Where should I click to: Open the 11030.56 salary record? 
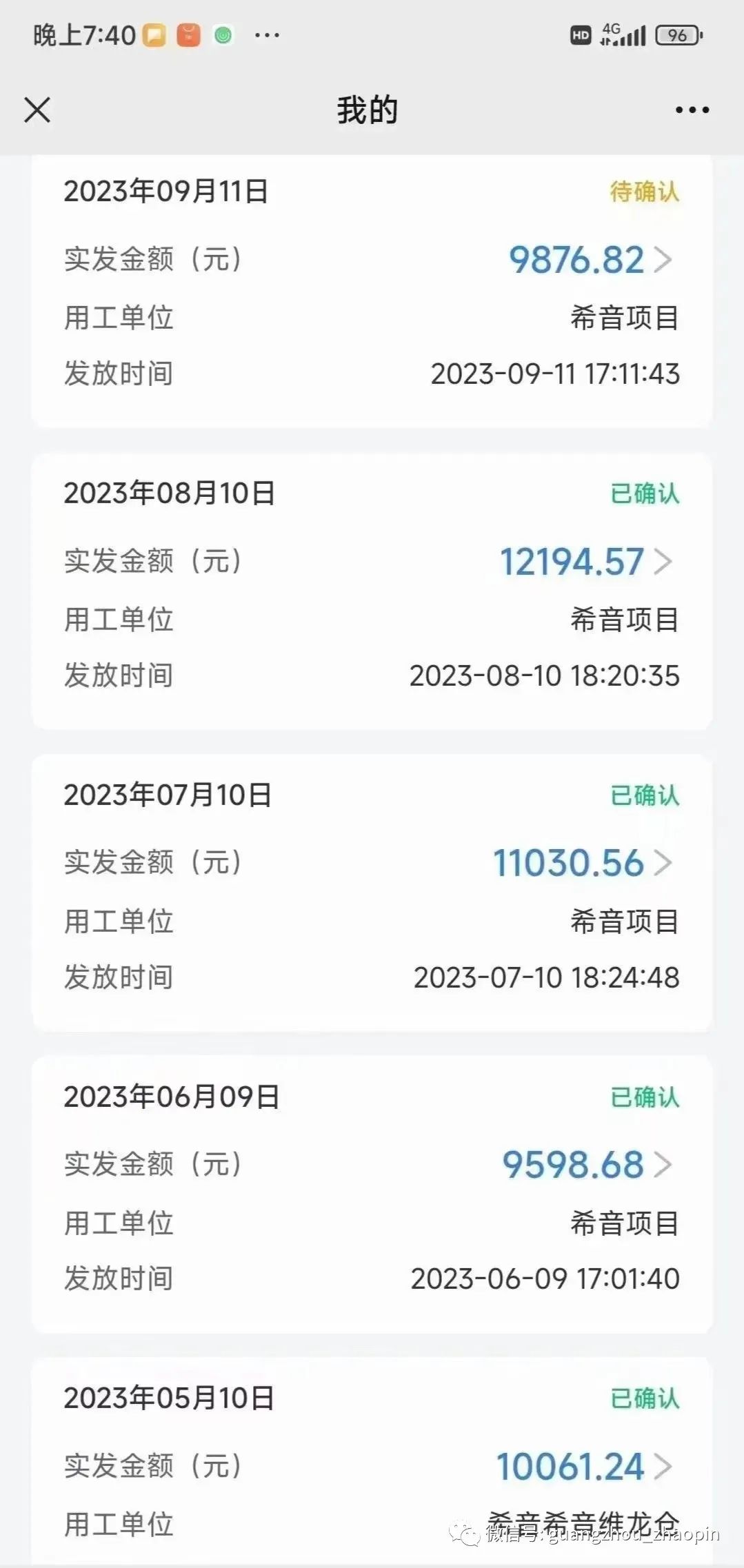pyautogui.click(x=583, y=863)
